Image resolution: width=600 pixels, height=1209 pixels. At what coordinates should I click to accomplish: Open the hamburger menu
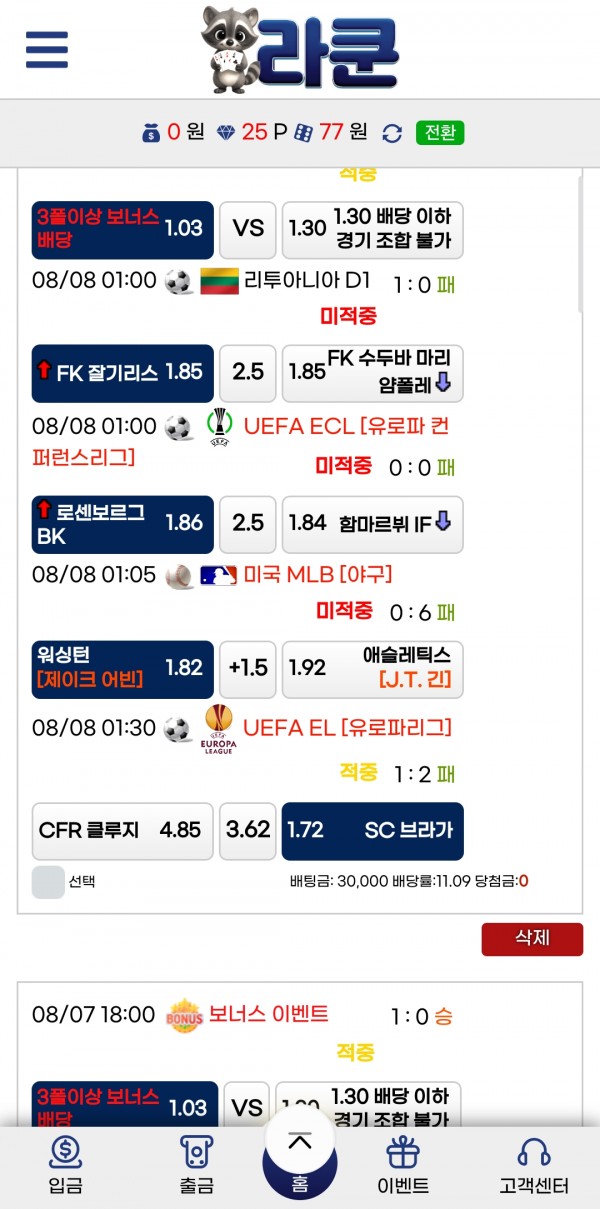coord(47,49)
